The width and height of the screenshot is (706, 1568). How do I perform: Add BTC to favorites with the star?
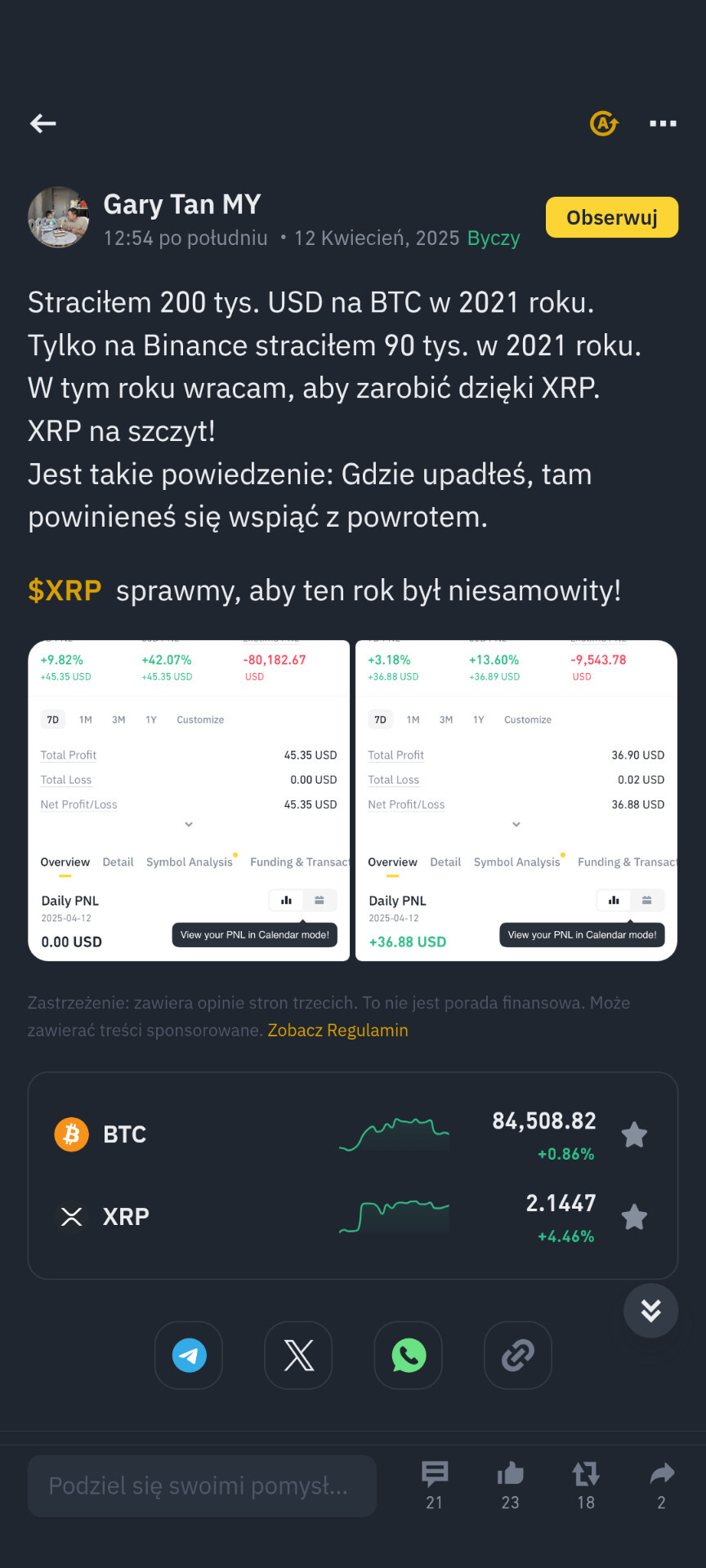click(x=634, y=1134)
